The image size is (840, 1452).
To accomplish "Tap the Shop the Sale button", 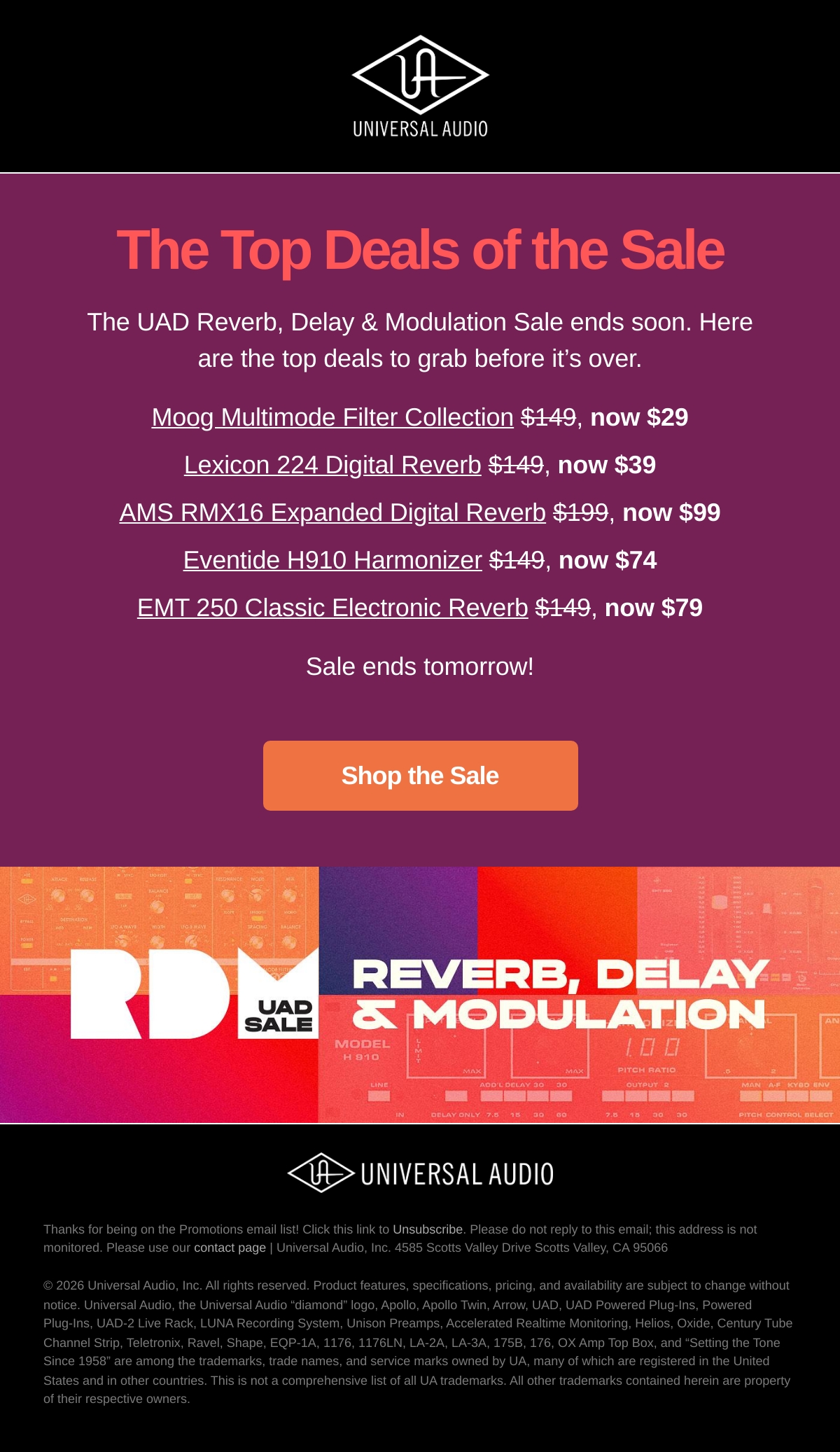I will tap(421, 776).
